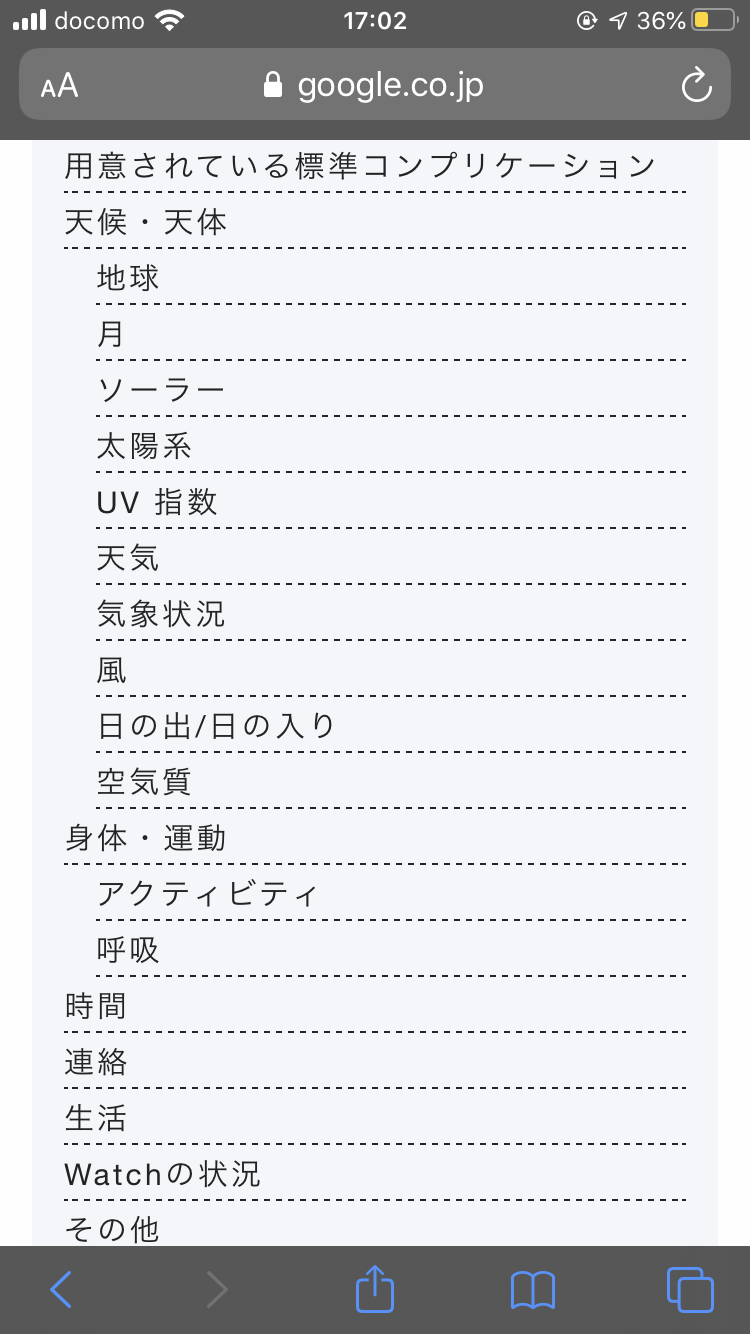Open the 気象状況 entry

pos(160,614)
